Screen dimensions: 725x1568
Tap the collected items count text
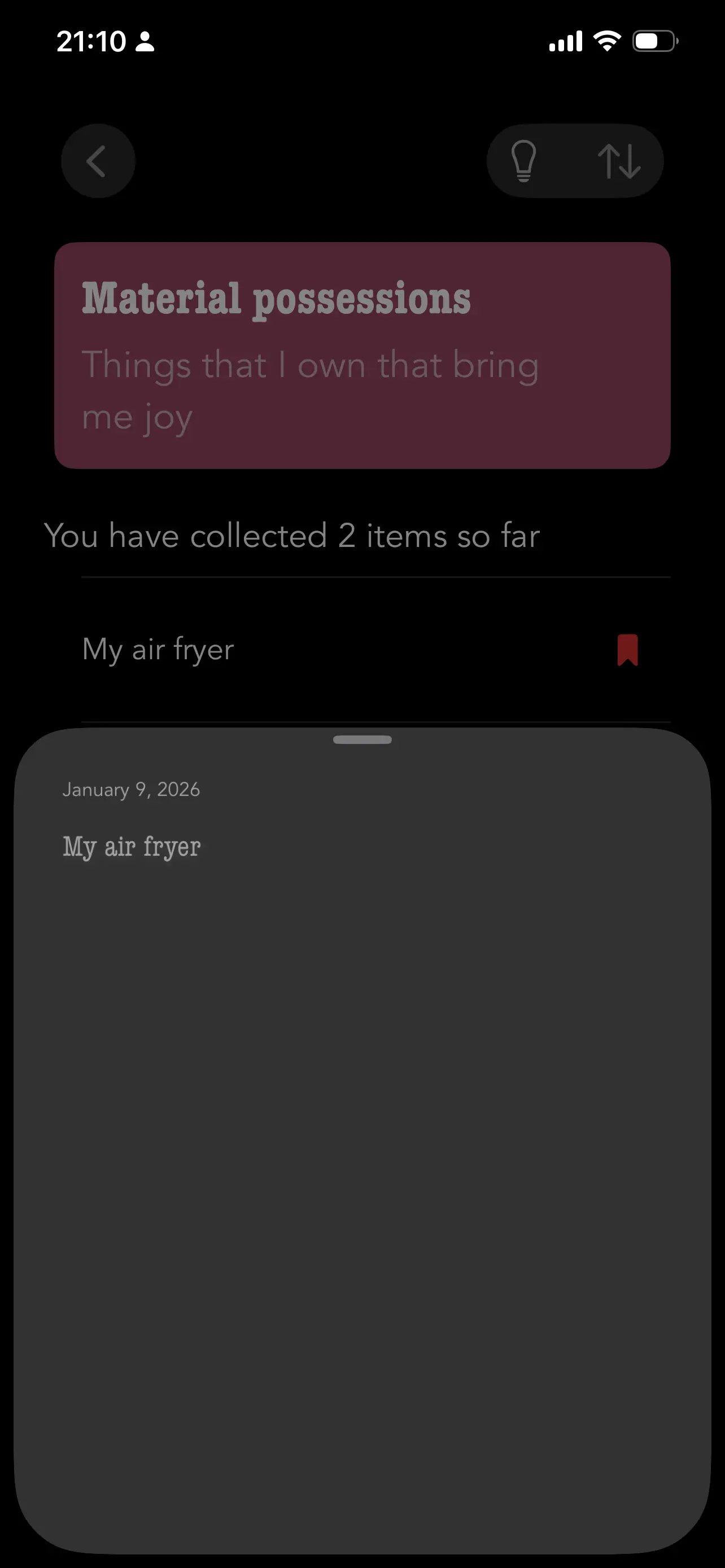pos(293,536)
